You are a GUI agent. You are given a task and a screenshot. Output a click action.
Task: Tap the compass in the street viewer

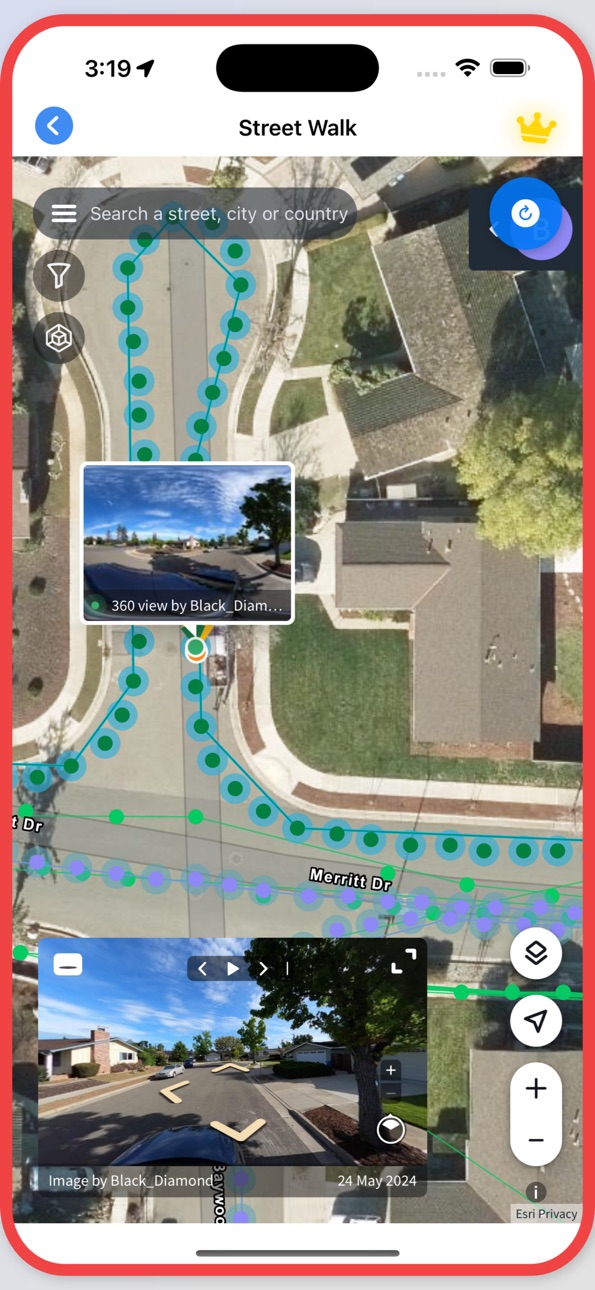point(391,1130)
